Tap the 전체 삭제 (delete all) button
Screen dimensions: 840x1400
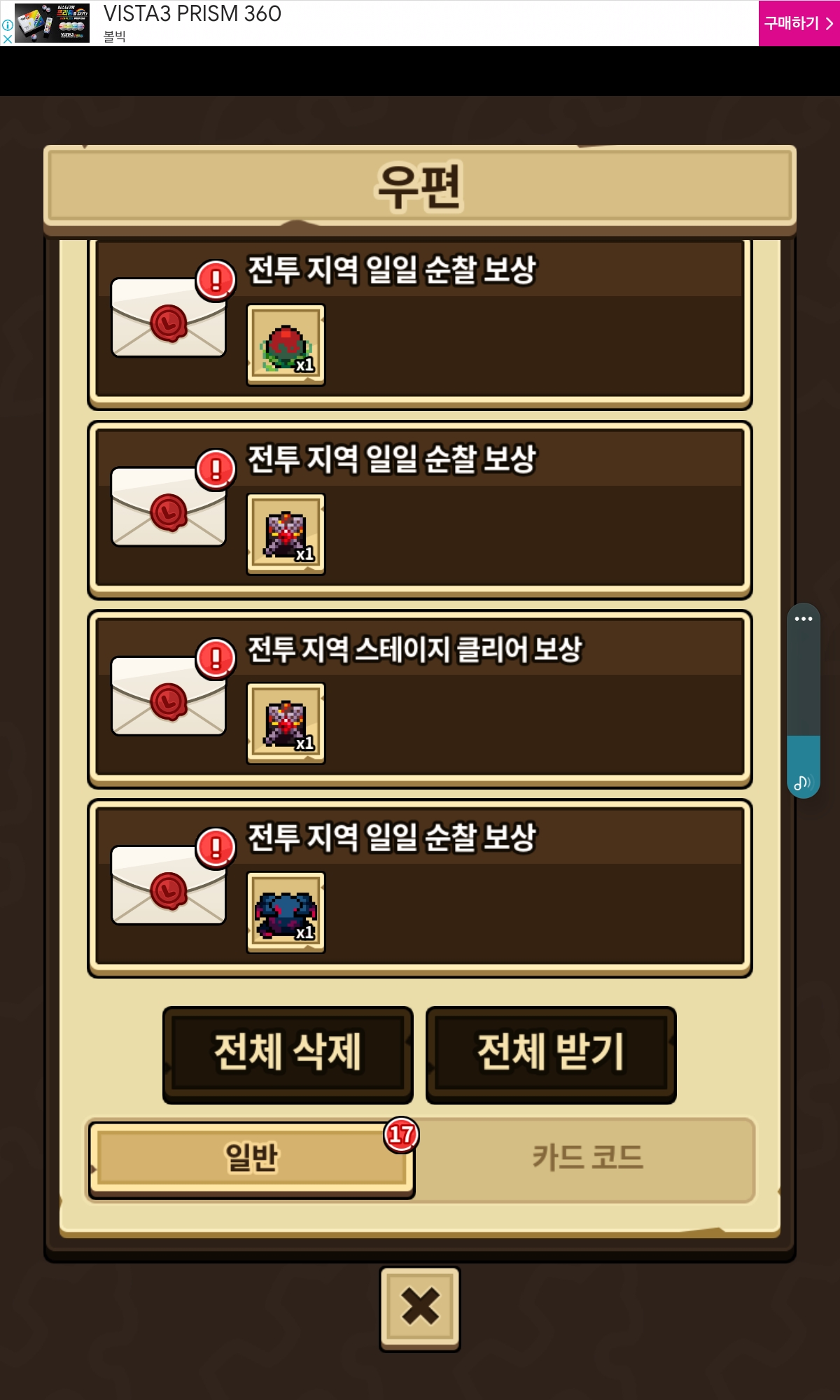tap(288, 1053)
